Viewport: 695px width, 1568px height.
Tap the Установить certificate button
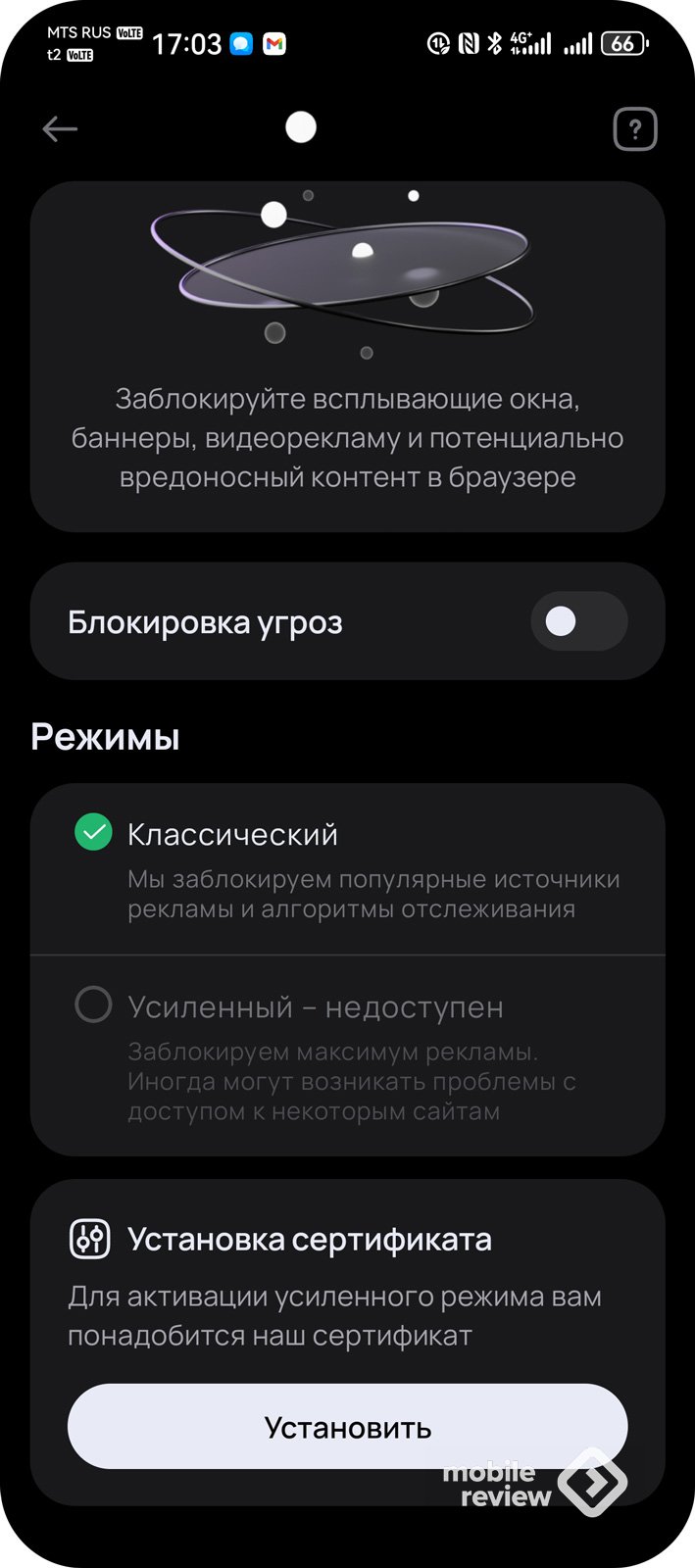(347, 1427)
